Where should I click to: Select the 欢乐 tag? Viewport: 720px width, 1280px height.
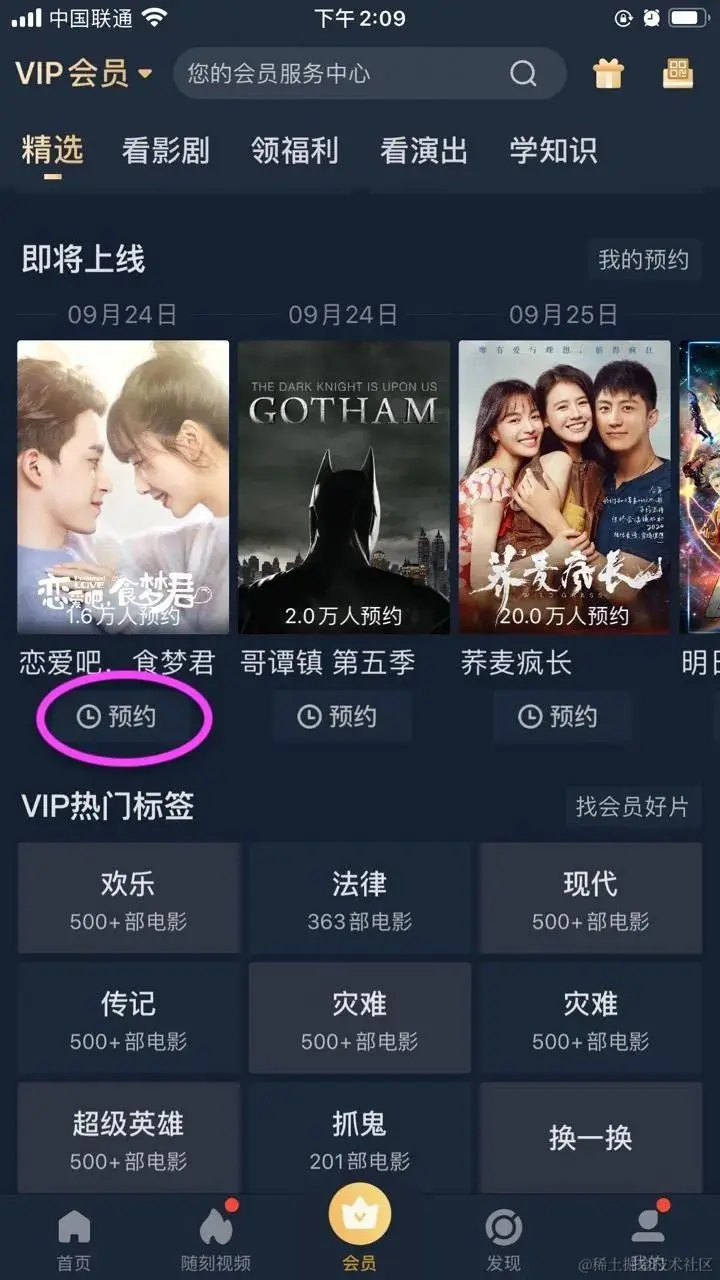128,898
